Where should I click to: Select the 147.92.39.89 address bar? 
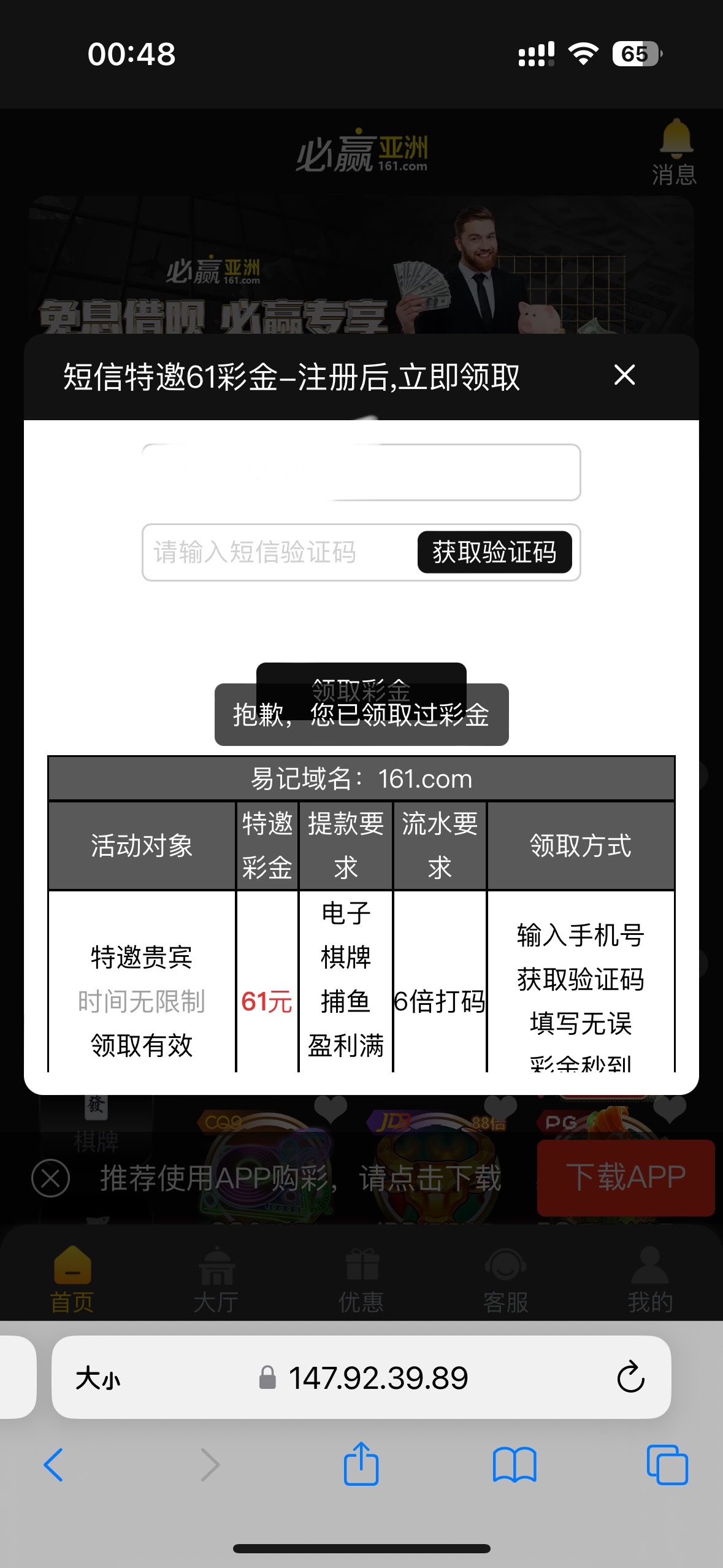(x=377, y=1378)
